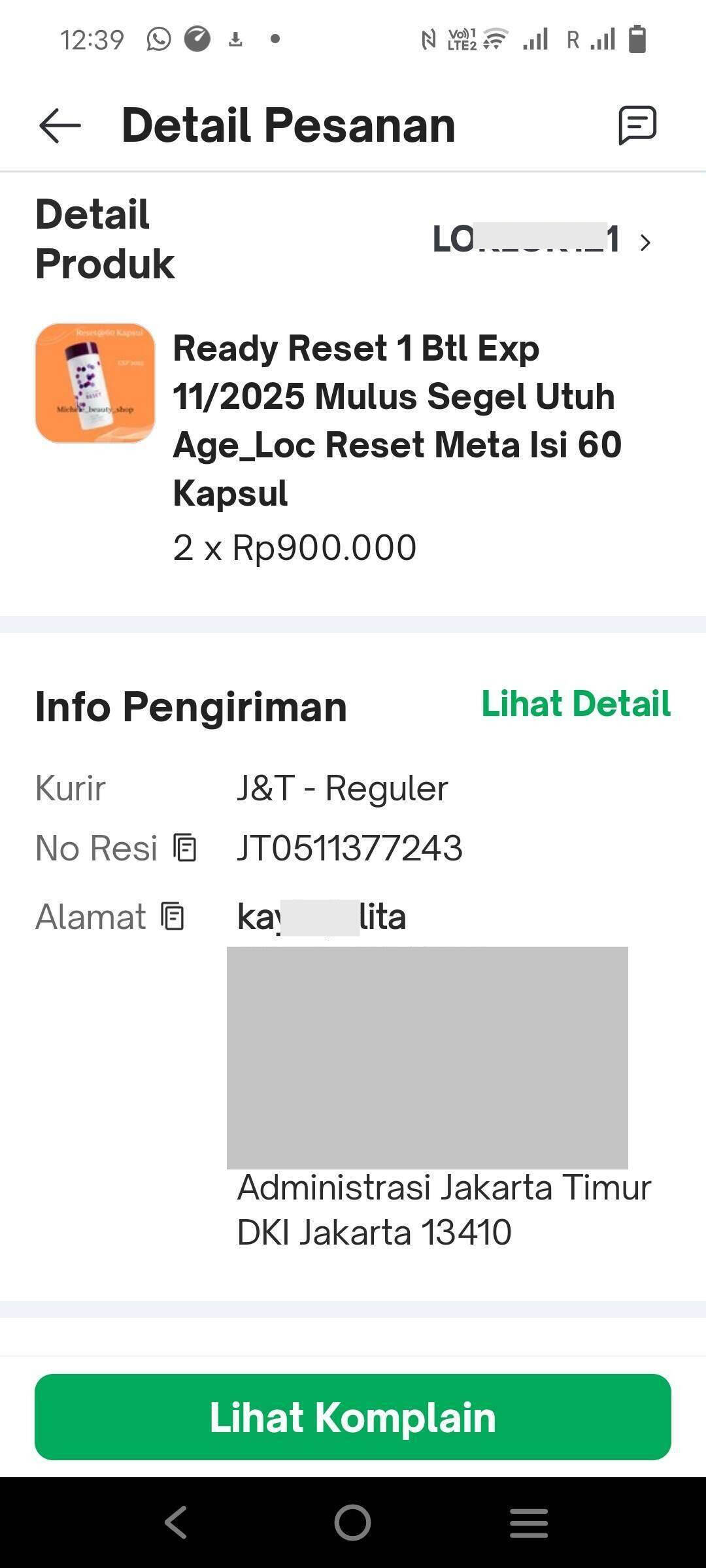Open the order number chevron link
706x1568 pixels.
tap(646, 242)
